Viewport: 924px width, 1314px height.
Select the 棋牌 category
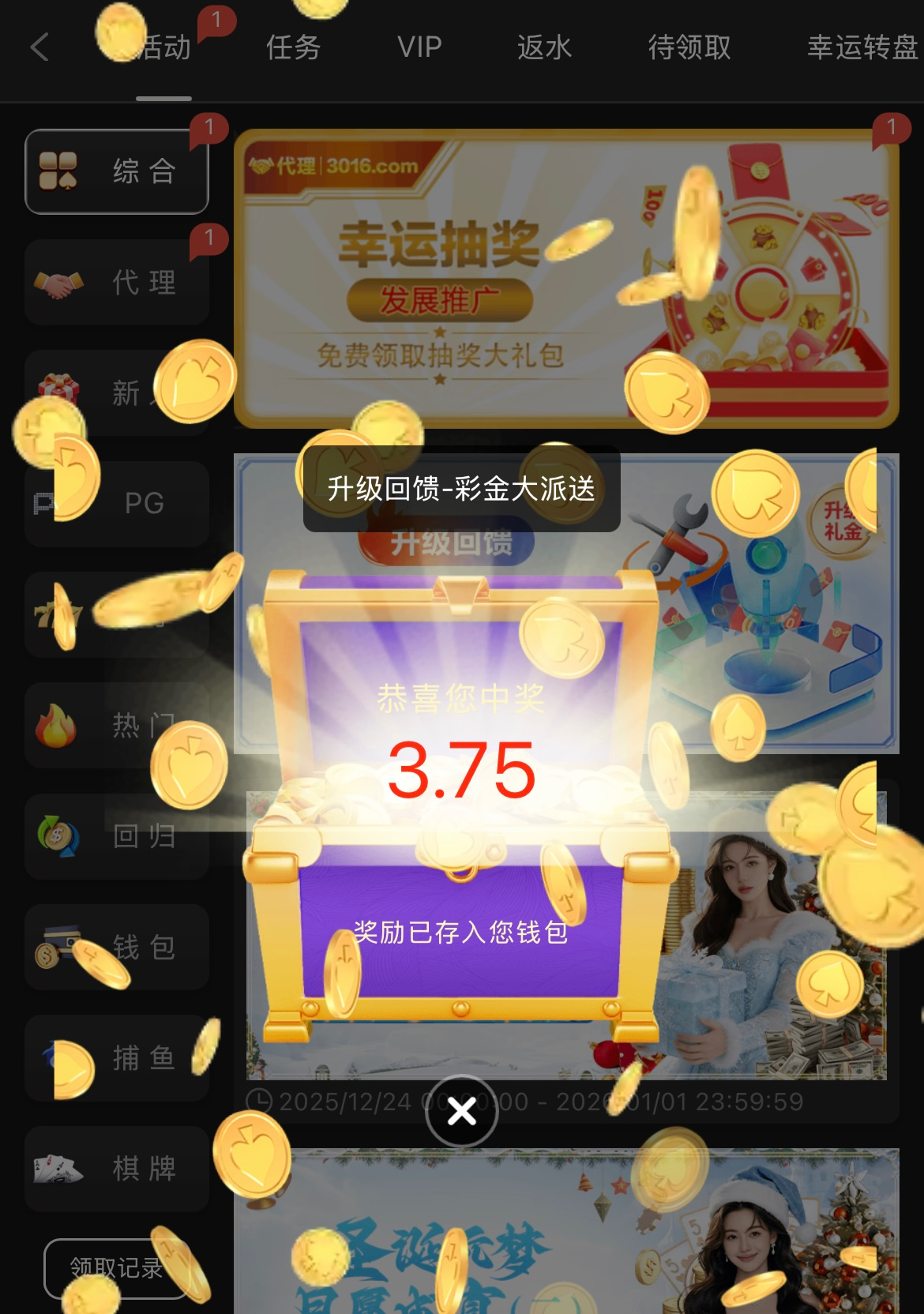pos(117,1169)
